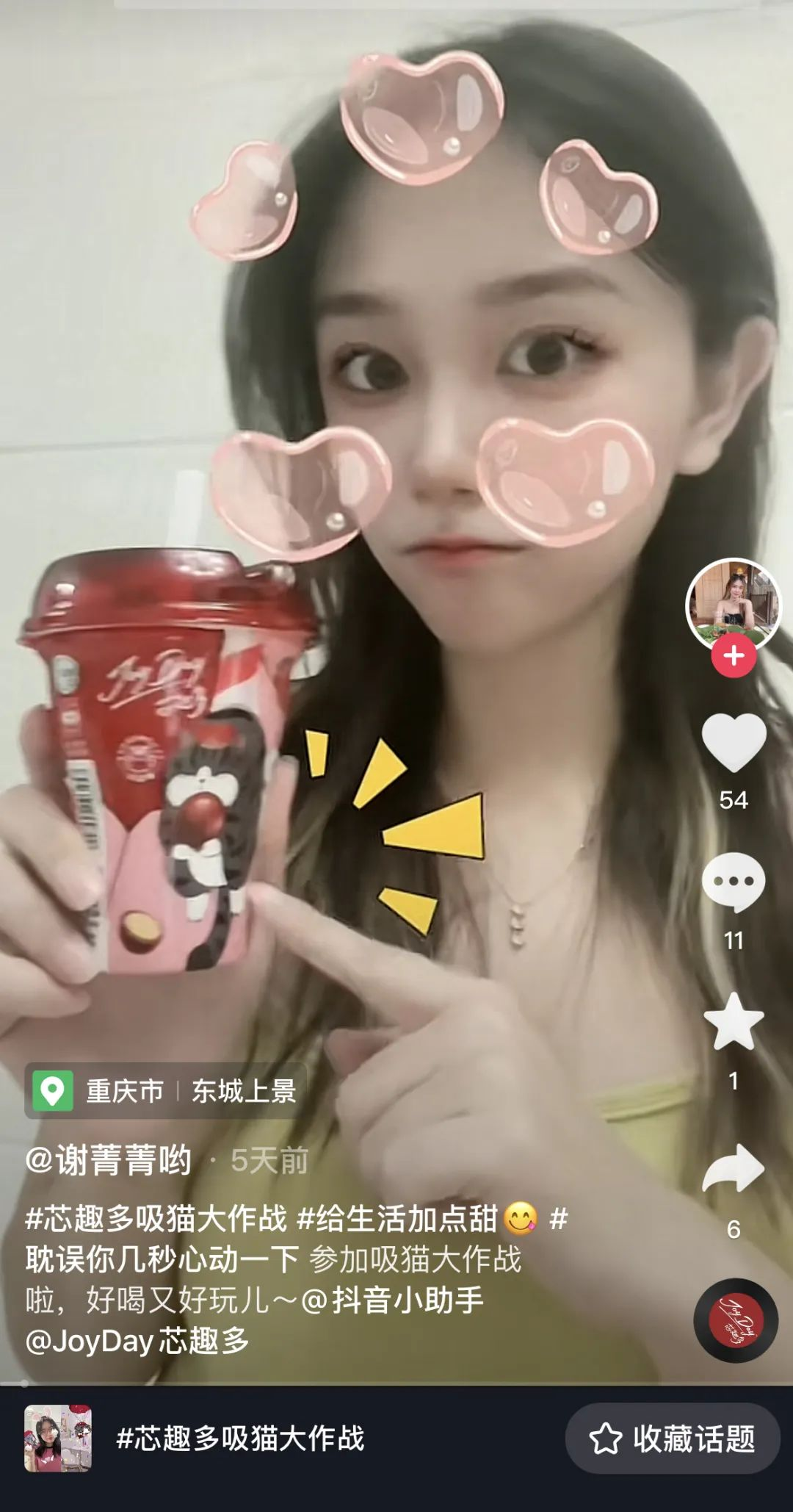Open the comments bubble
Viewport: 793px width, 1512px height.
click(x=734, y=883)
